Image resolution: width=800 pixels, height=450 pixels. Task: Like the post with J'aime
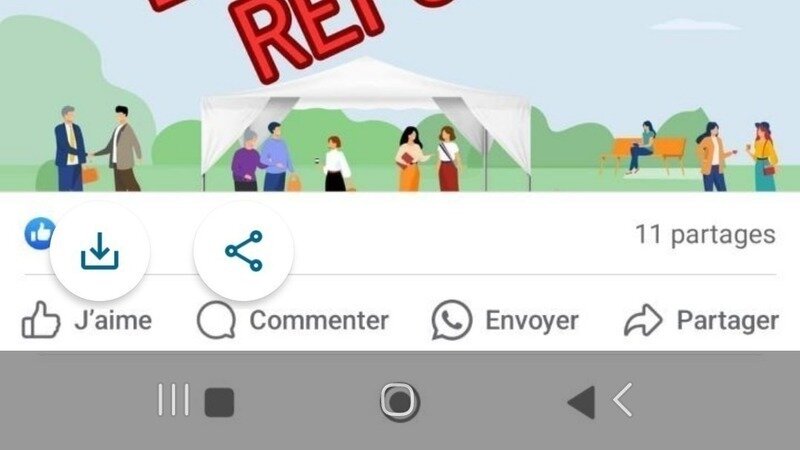coord(87,321)
